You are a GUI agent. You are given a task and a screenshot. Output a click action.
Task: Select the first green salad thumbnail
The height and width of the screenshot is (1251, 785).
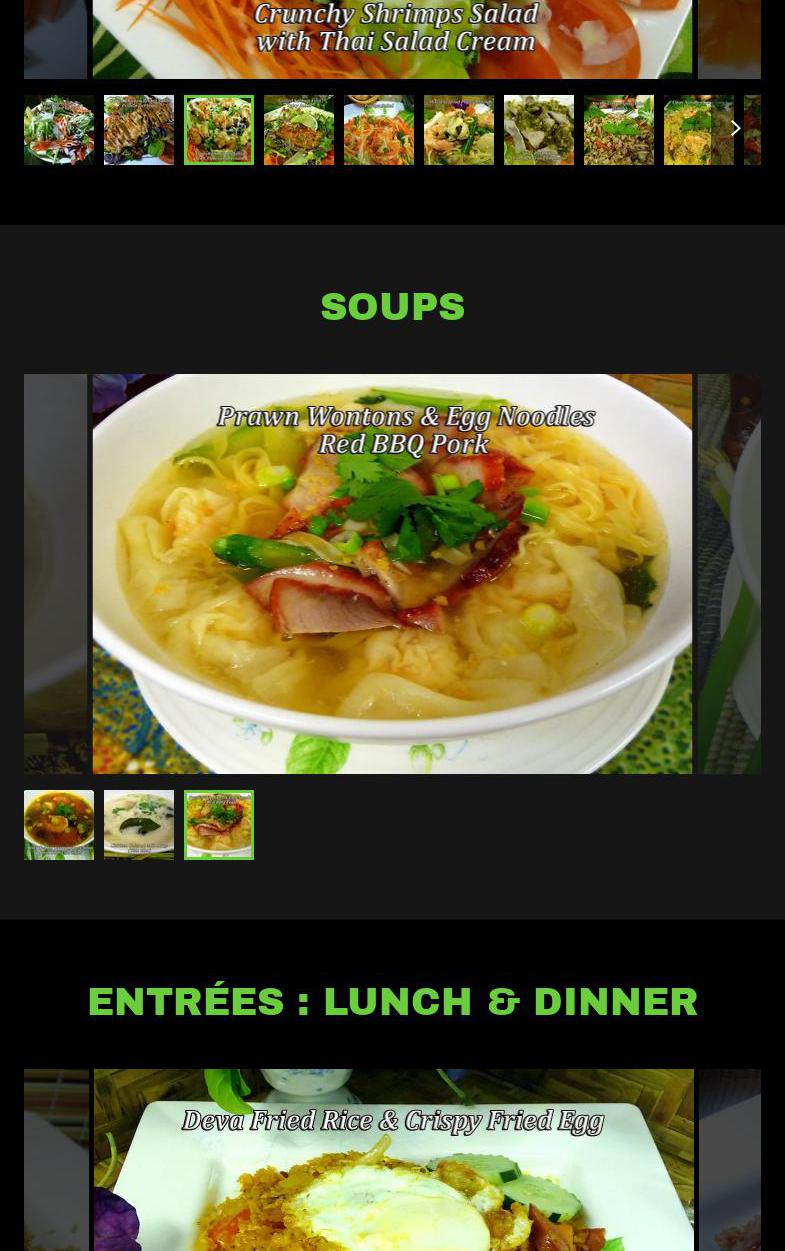[59, 130]
